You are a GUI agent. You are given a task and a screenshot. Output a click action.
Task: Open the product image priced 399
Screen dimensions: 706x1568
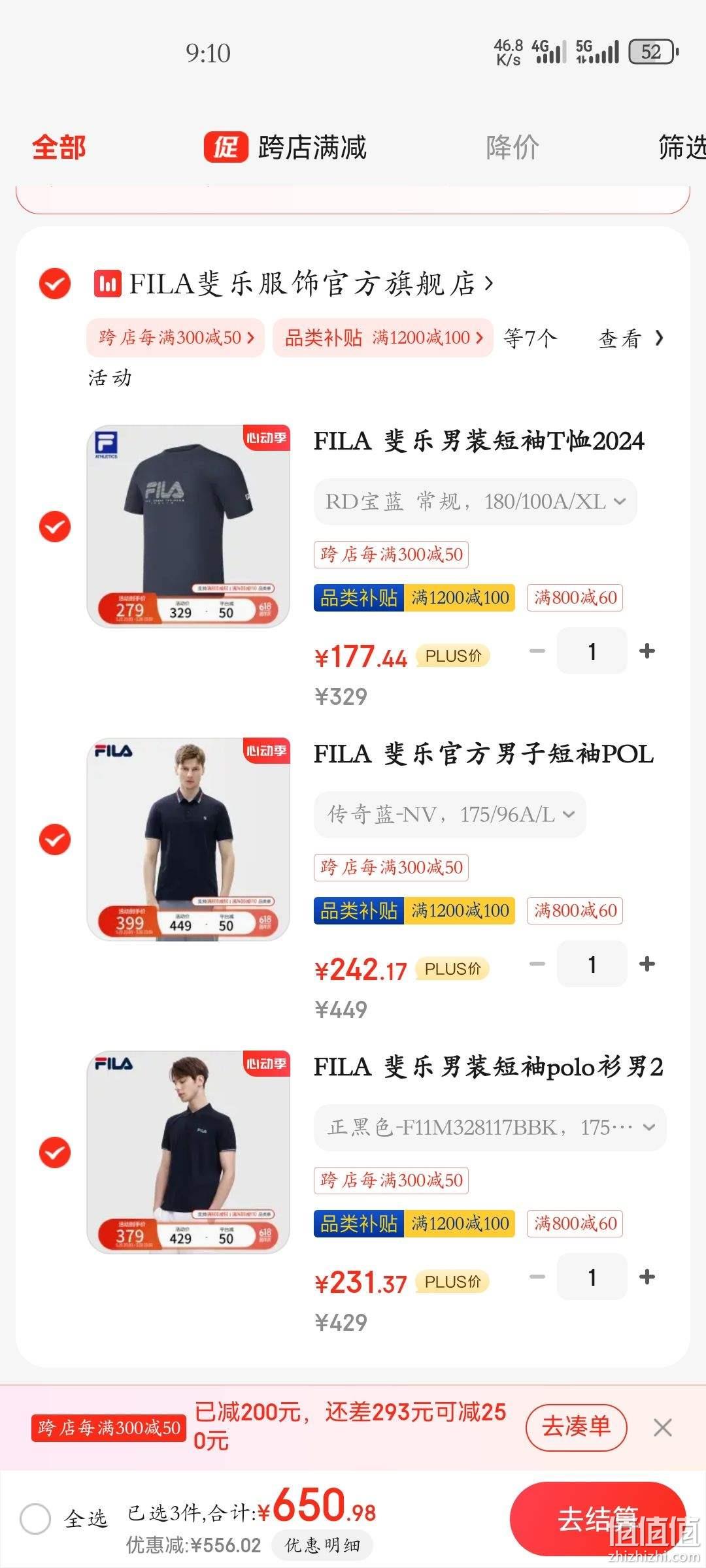(188, 840)
